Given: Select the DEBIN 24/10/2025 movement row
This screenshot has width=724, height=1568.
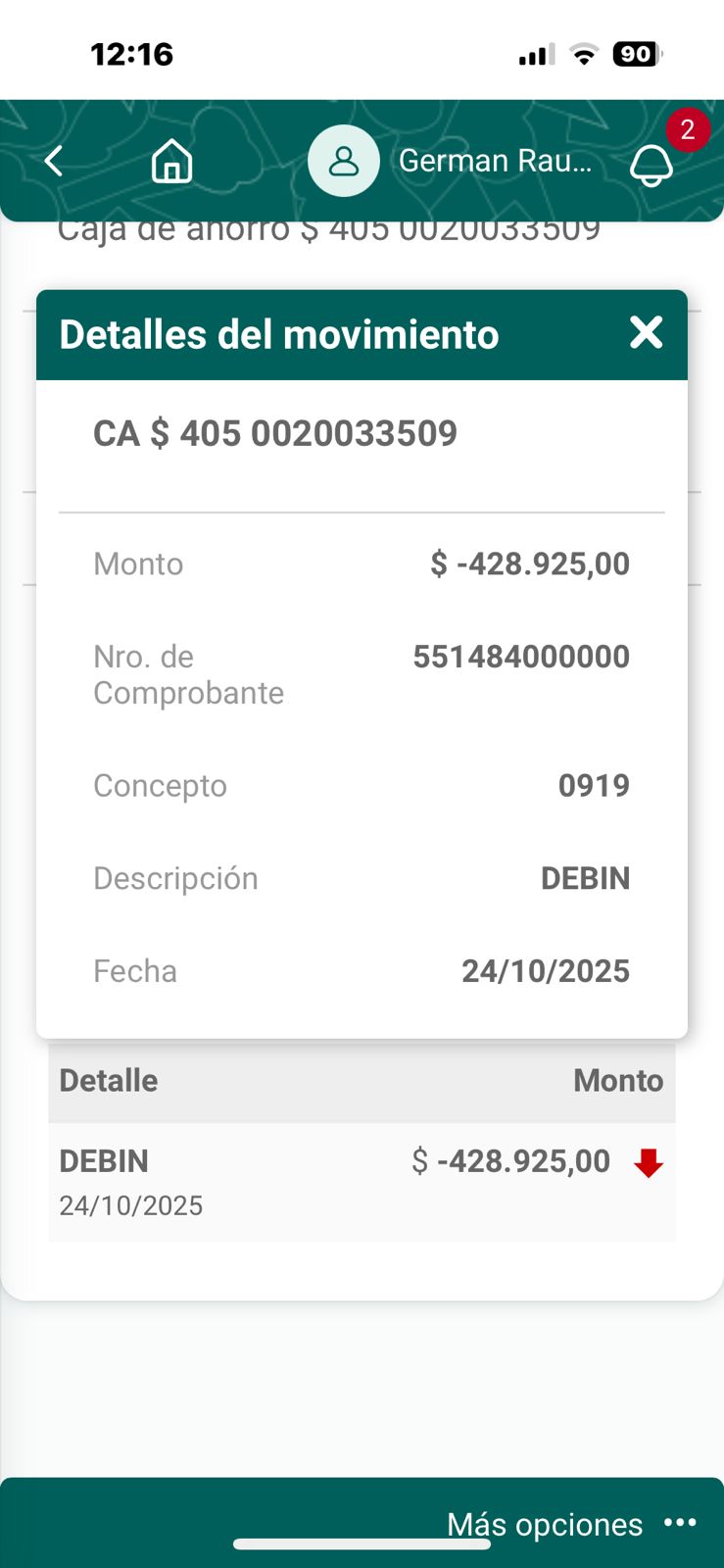Looking at the screenshot, I should coord(361,1181).
